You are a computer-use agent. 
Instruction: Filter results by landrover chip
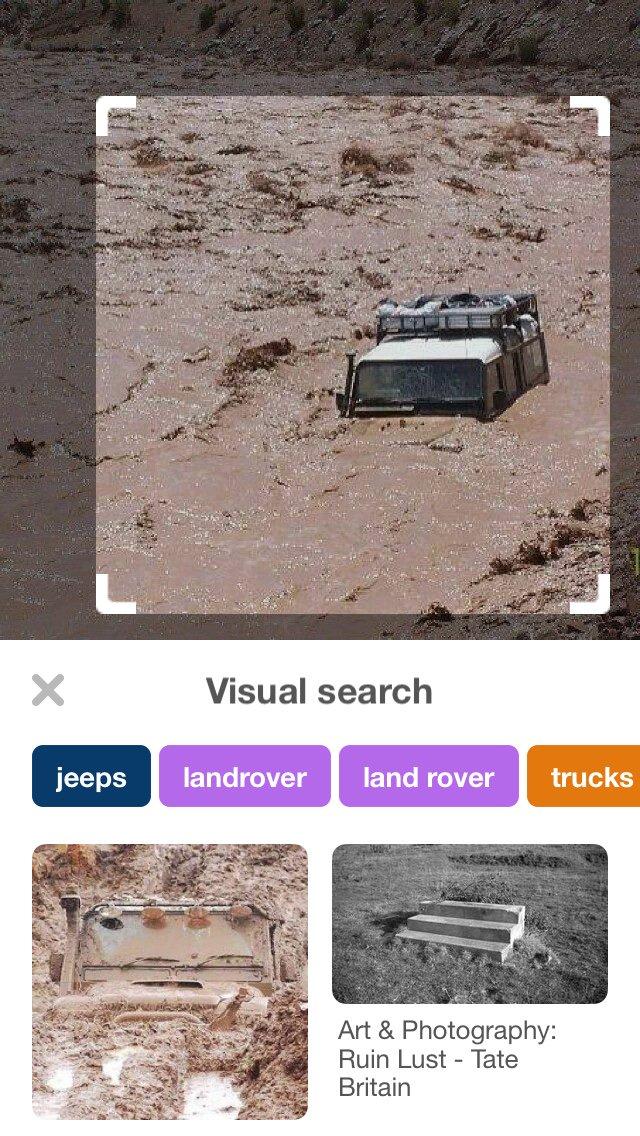[244, 776]
